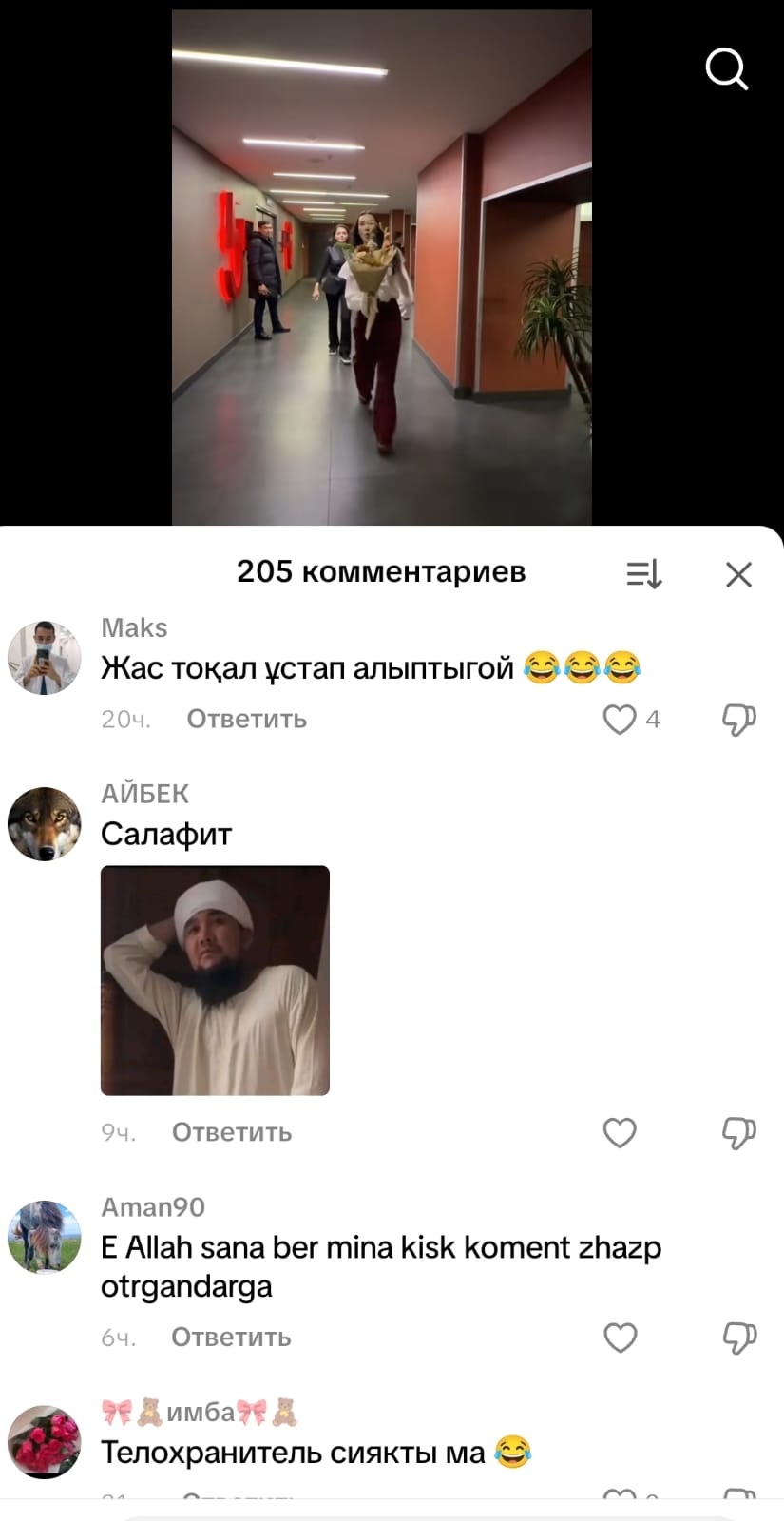Open the comment sorting options

tap(643, 574)
